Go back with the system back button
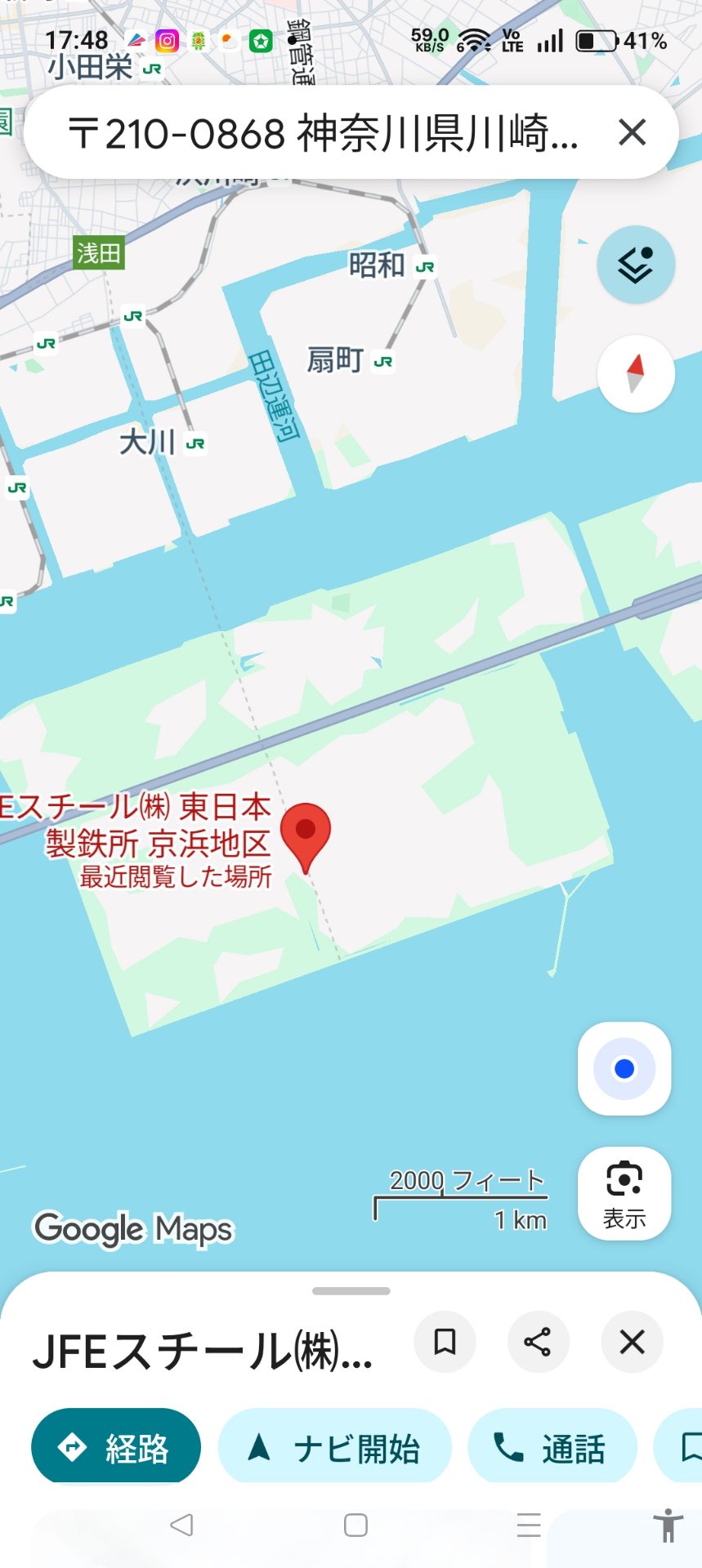The height and width of the screenshot is (1568, 702). (x=181, y=1525)
